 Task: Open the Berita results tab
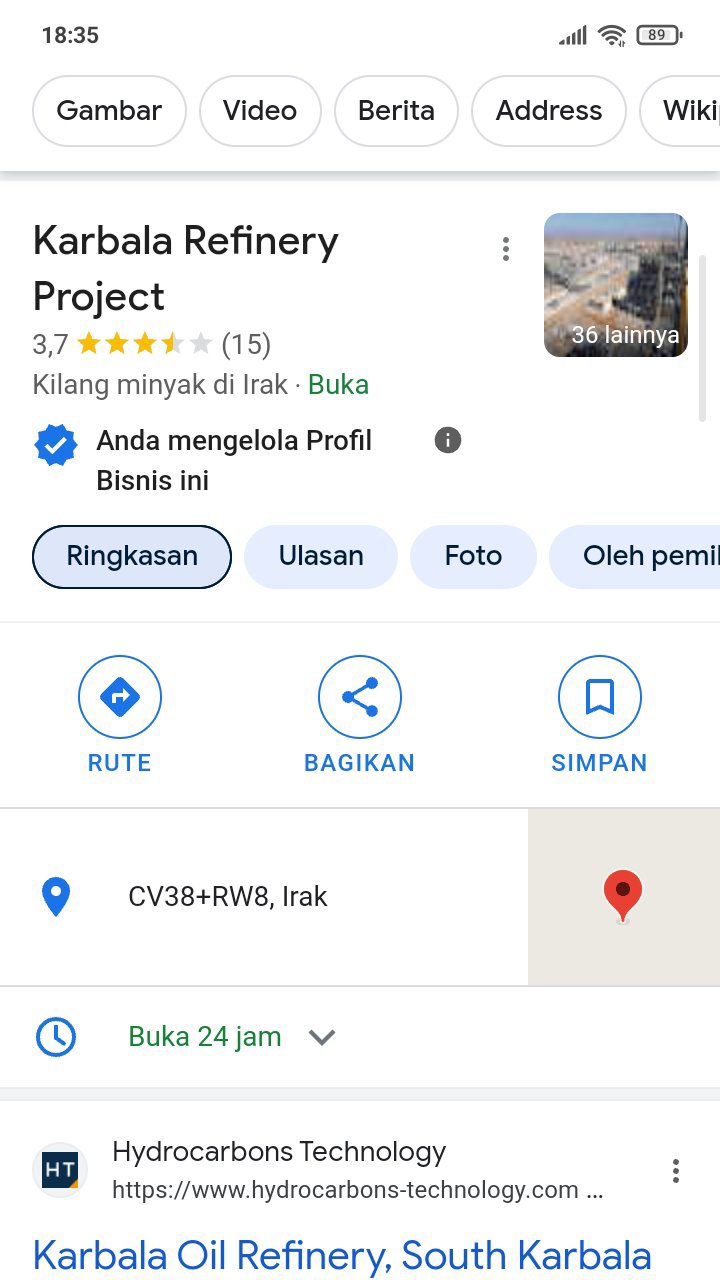point(396,111)
